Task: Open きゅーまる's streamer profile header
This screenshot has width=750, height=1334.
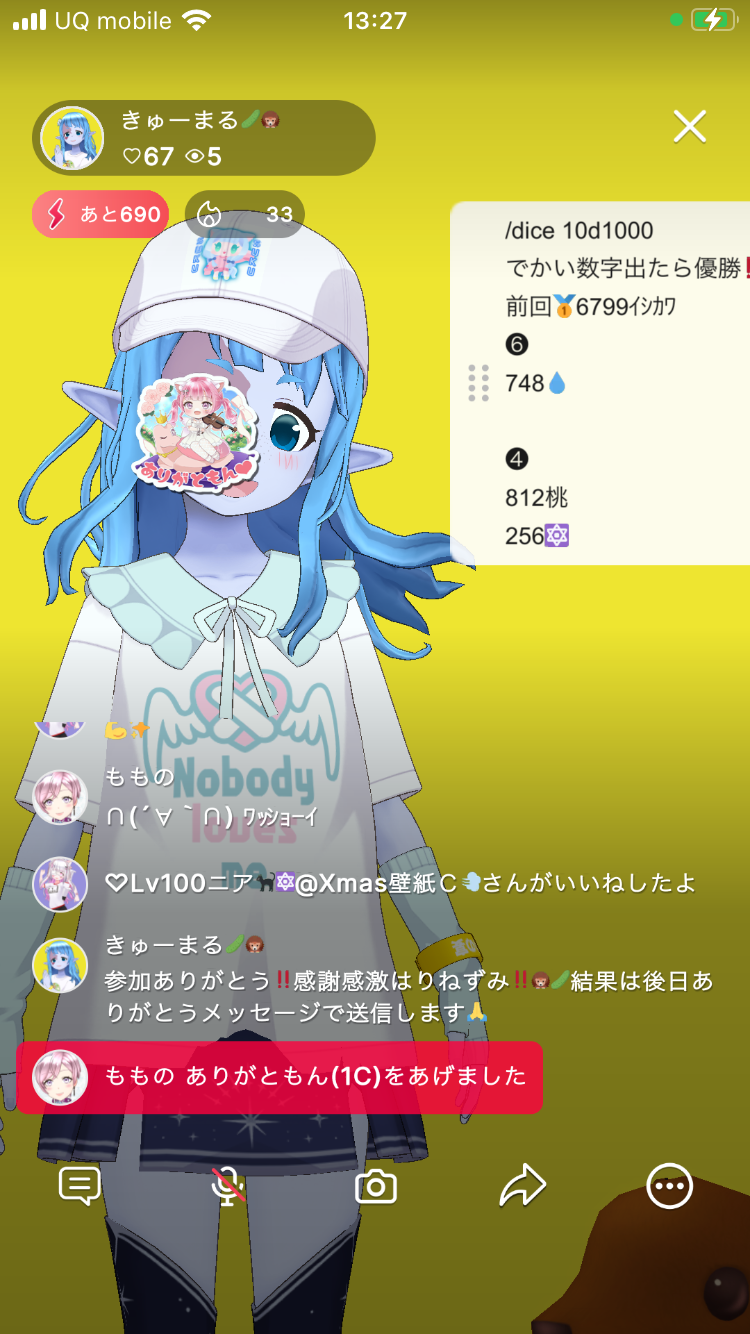Action: pos(204,139)
